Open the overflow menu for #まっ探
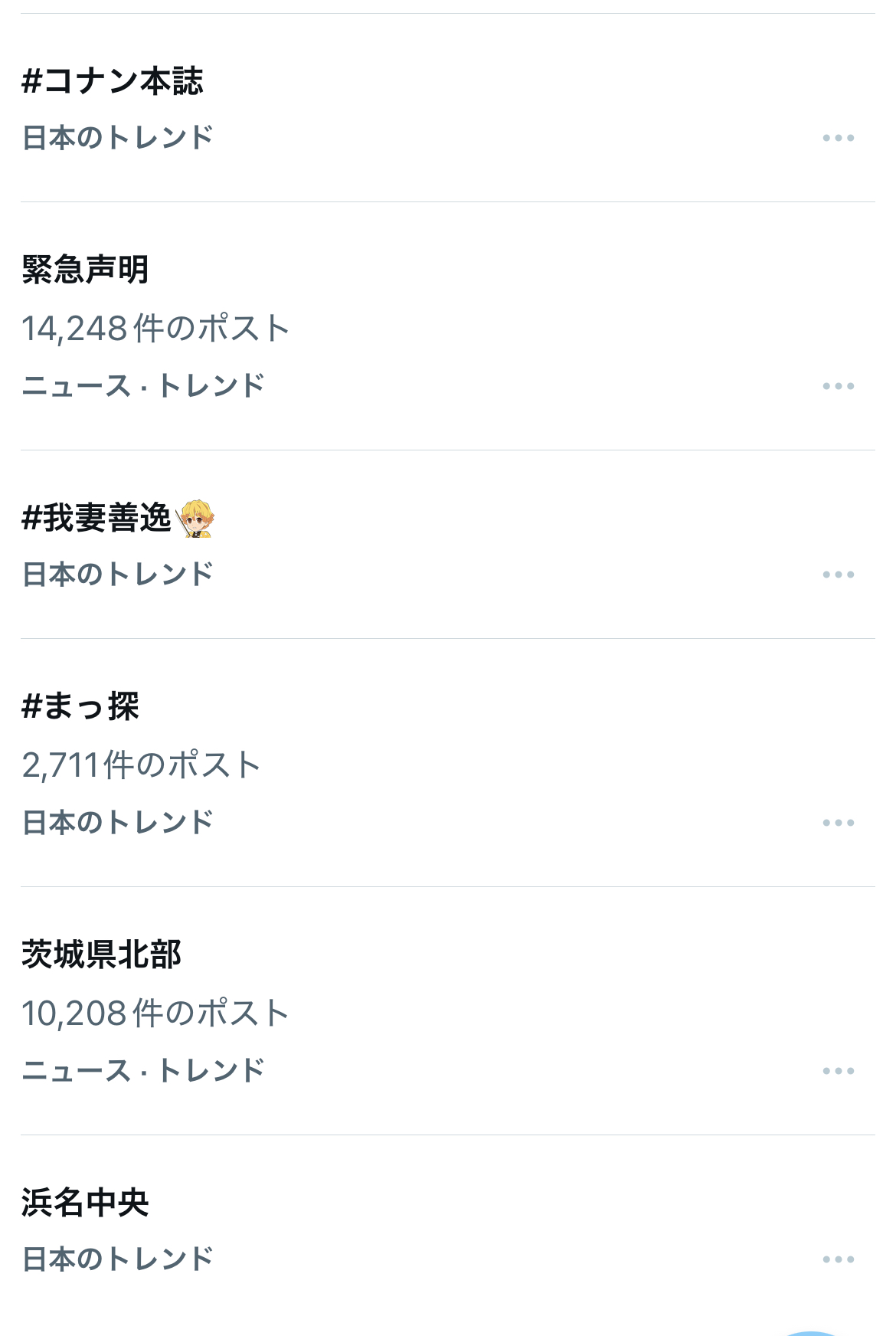This screenshot has height=1336, width=896. click(x=838, y=823)
